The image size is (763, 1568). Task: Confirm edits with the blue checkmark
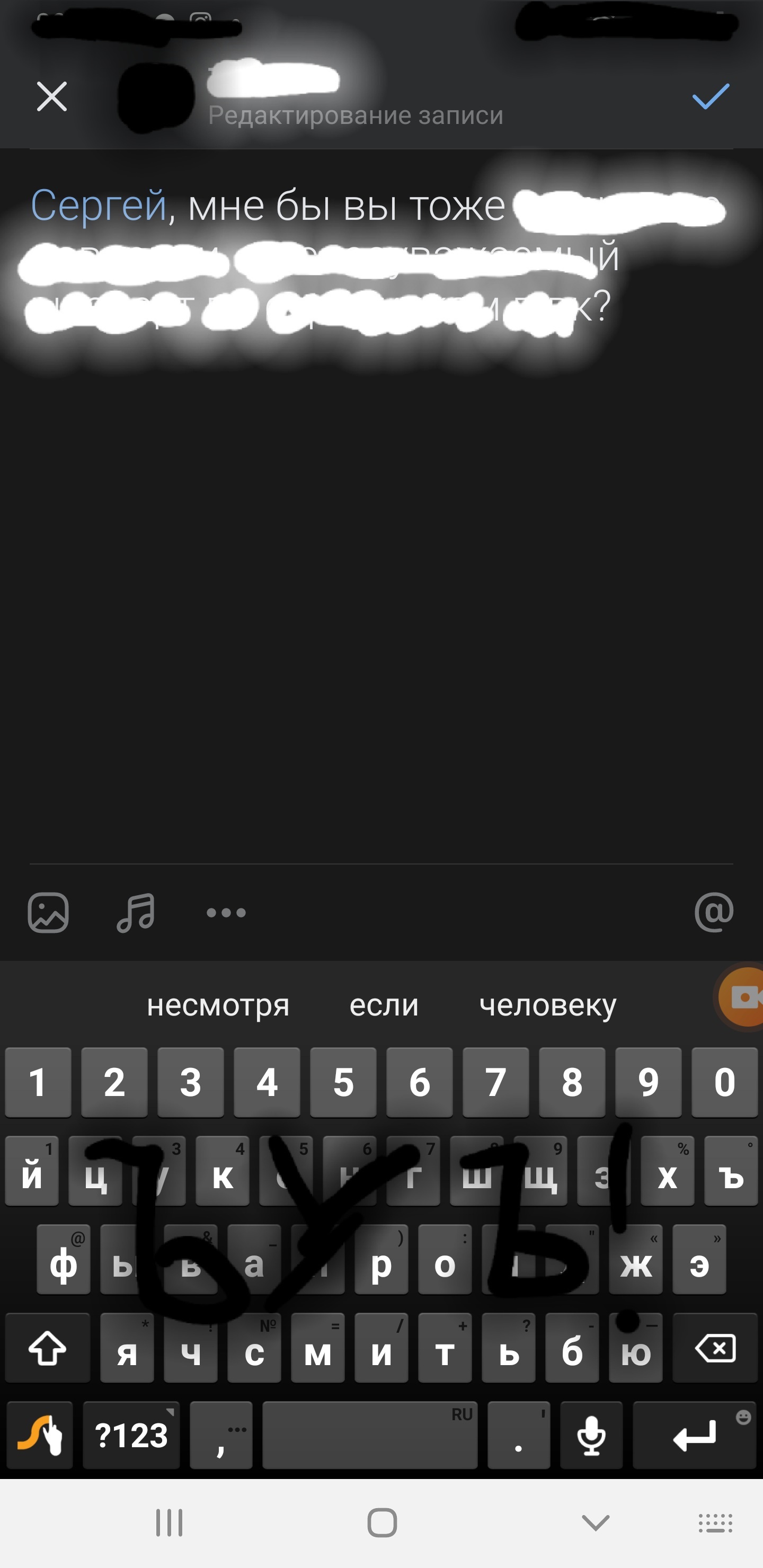[x=710, y=96]
